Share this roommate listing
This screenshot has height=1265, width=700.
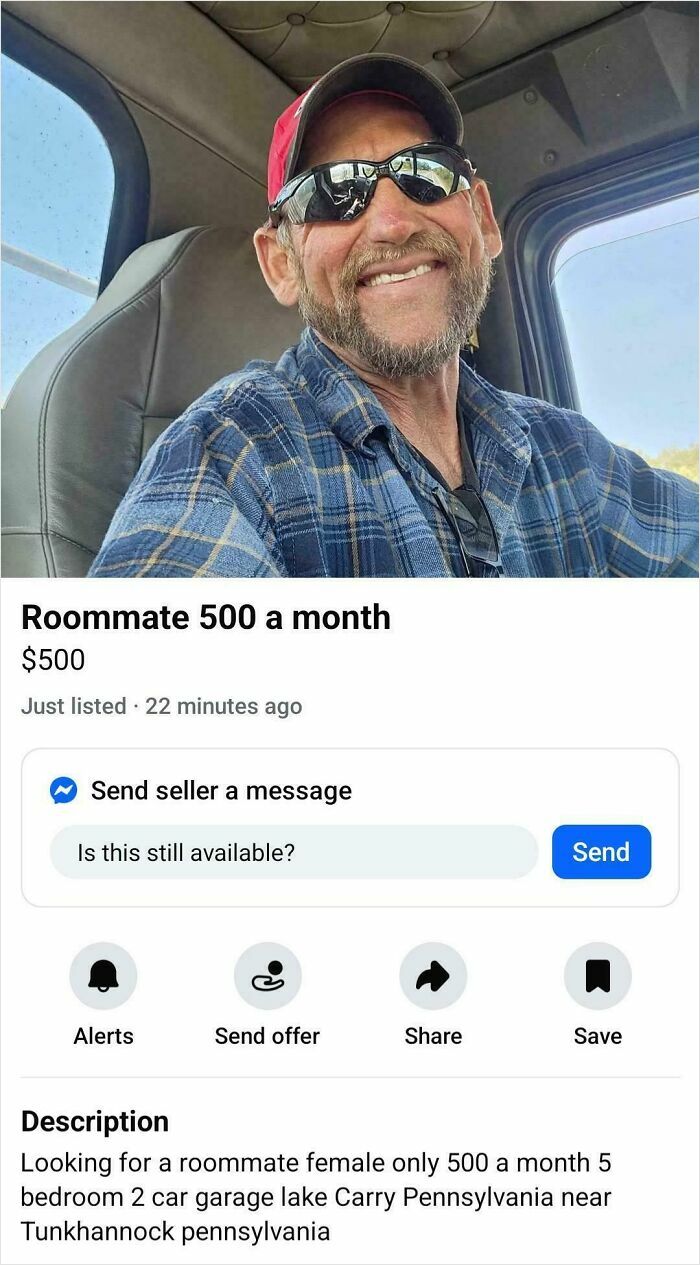pos(432,976)
